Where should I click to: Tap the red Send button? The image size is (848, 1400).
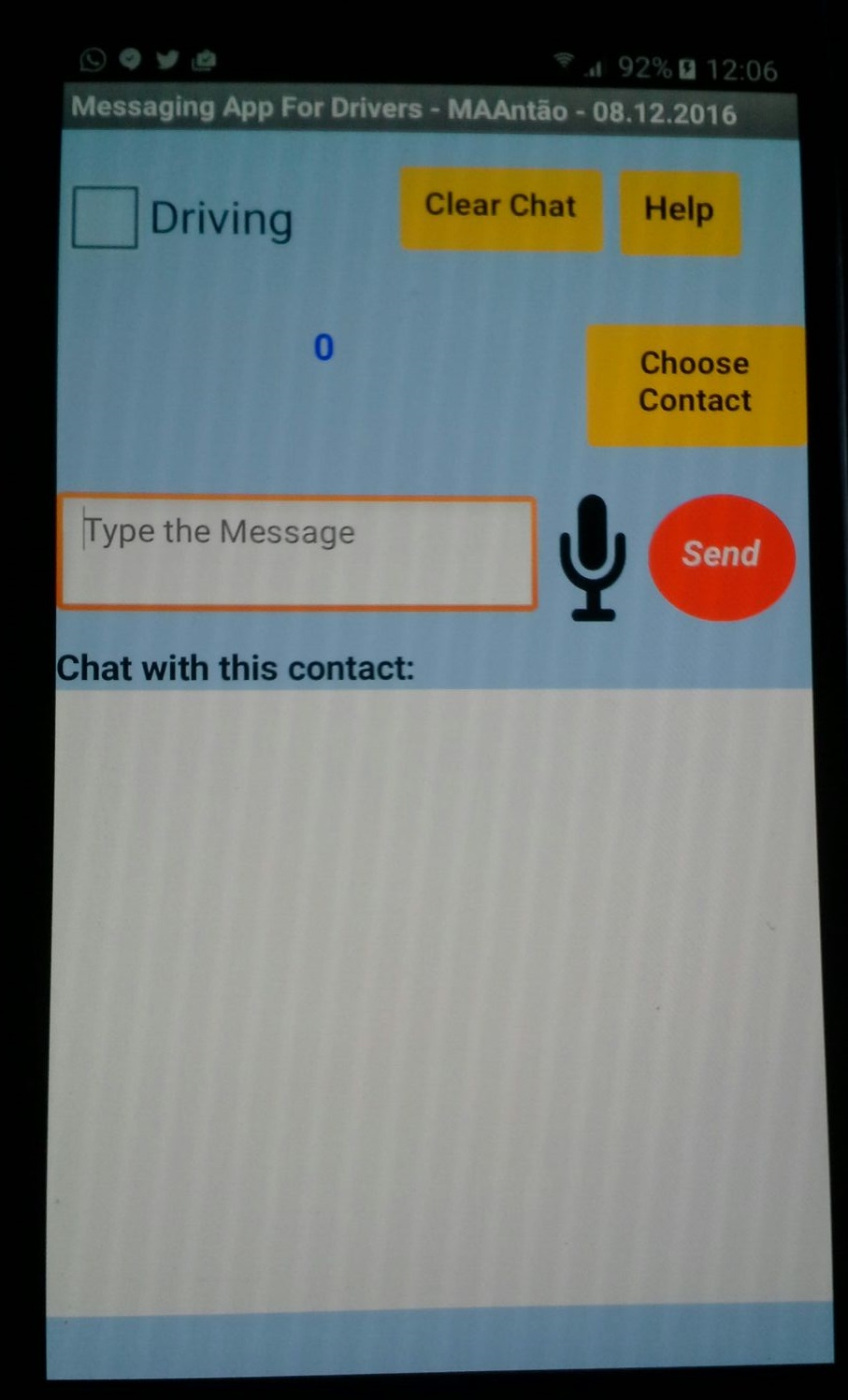pos(721,556)
